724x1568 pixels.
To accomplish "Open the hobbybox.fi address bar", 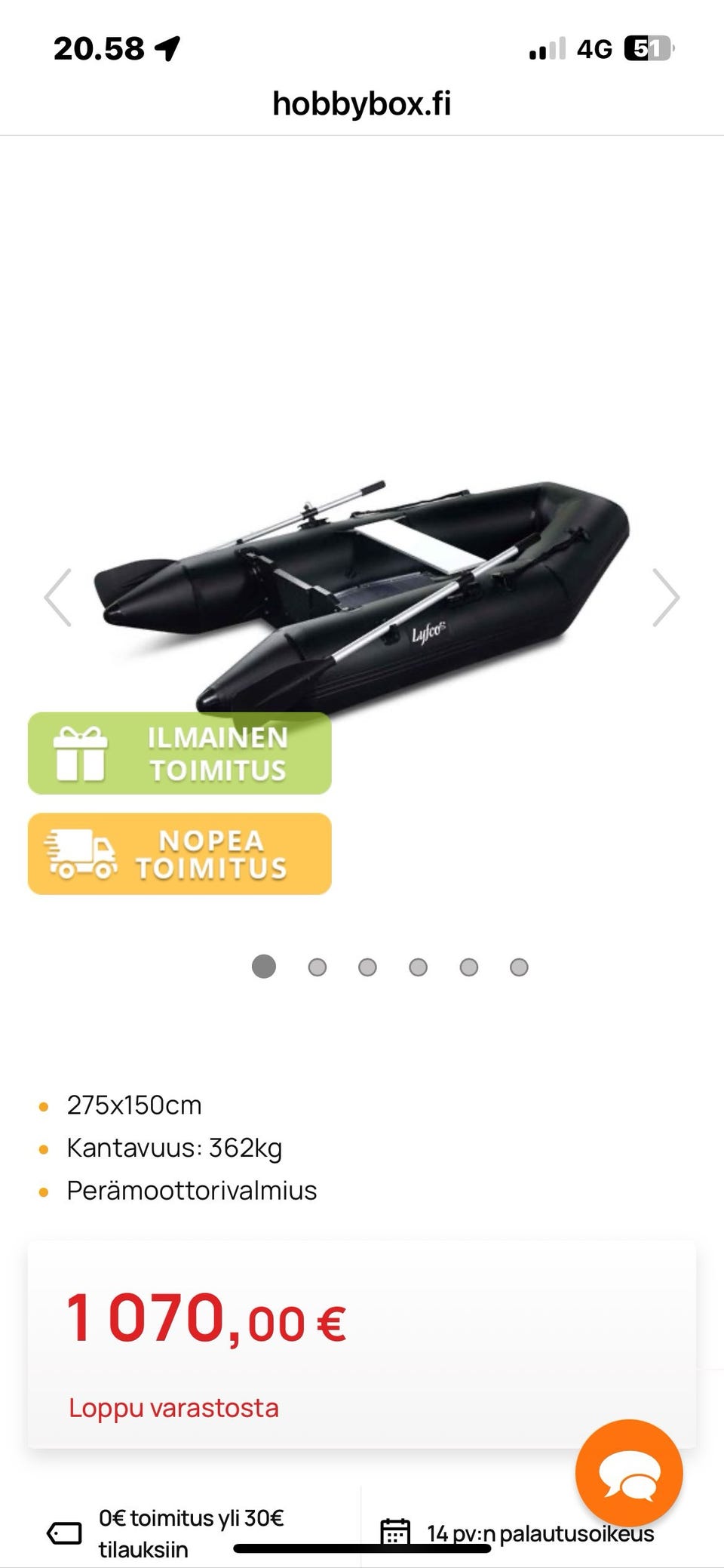I will [361, 103].
